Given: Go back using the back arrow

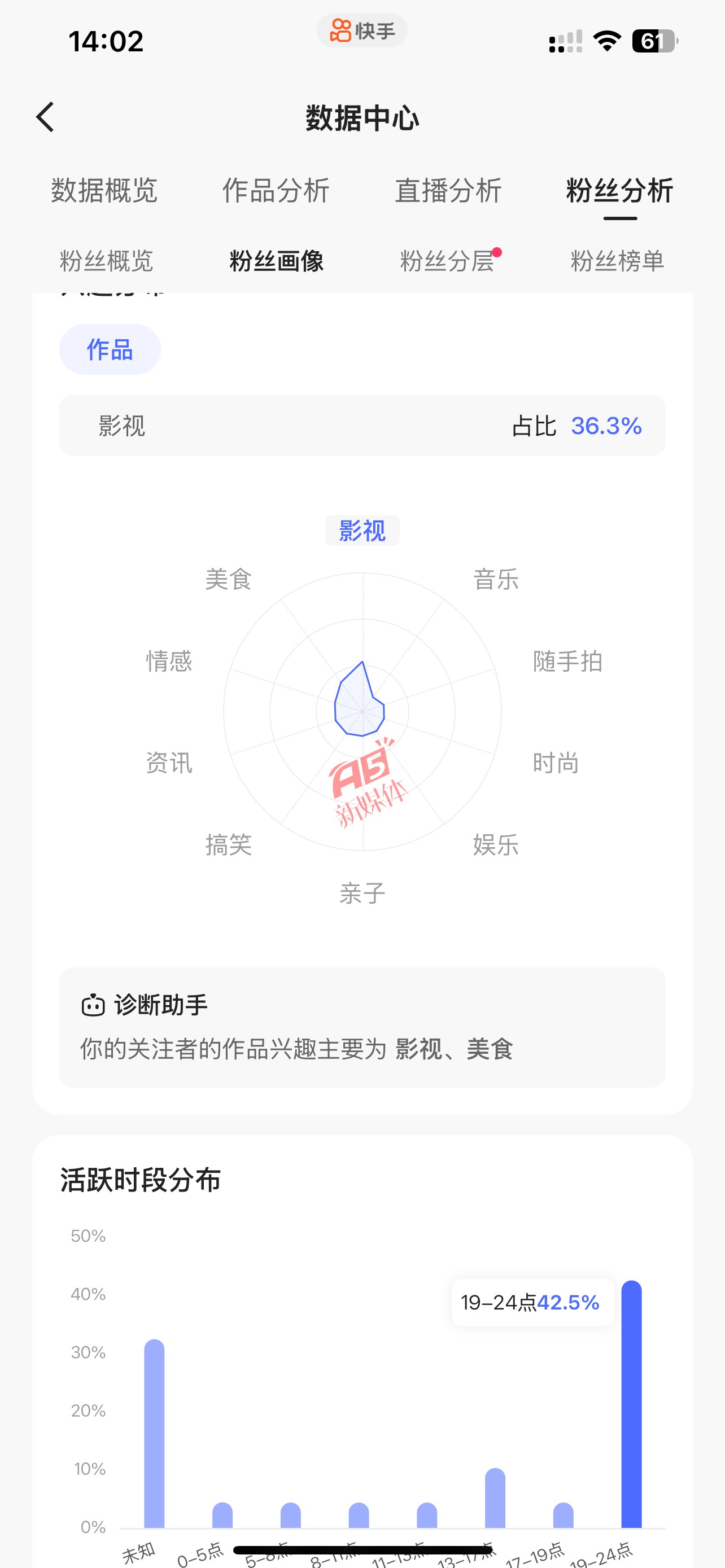Looking at the screenshot, I should (46, 117).
